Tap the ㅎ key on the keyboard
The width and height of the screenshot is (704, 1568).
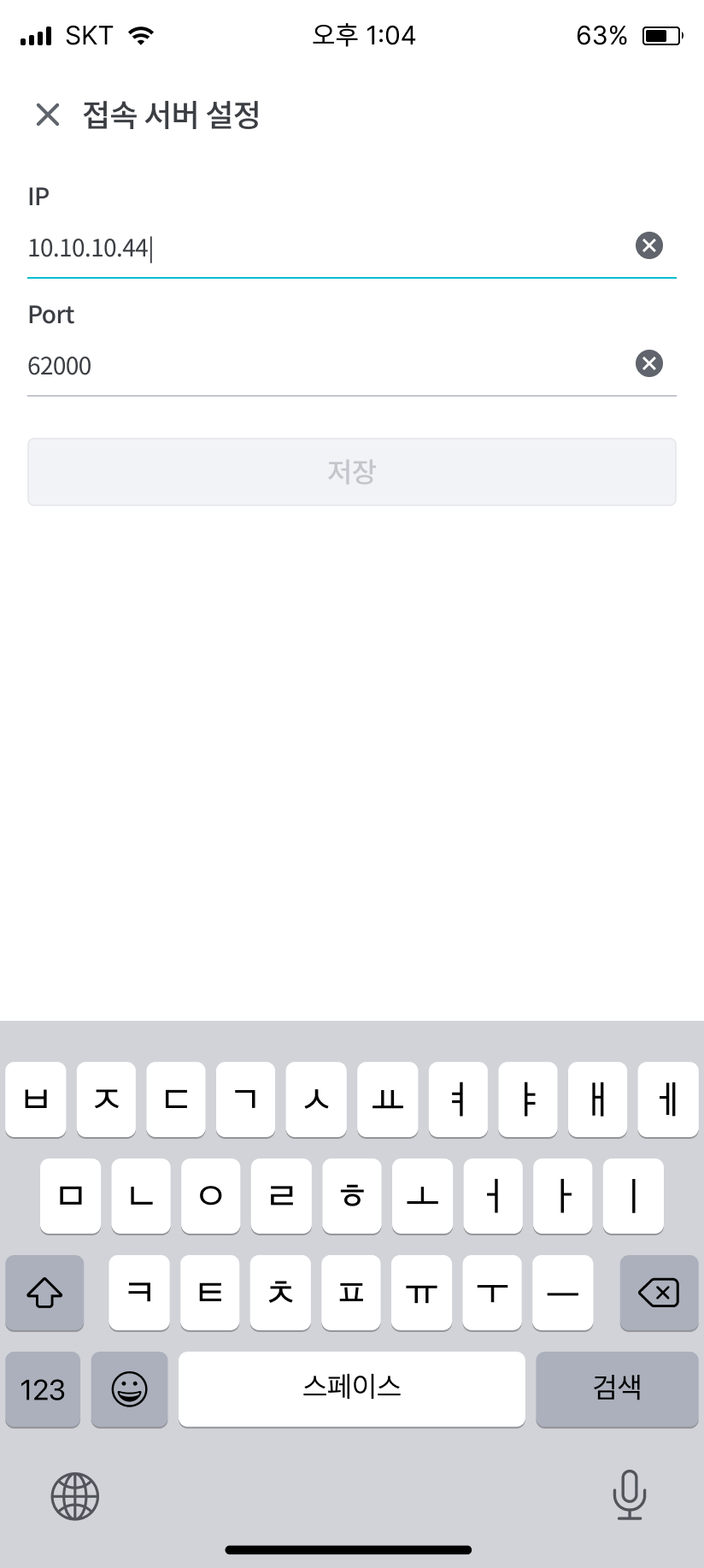(351, 1197)
